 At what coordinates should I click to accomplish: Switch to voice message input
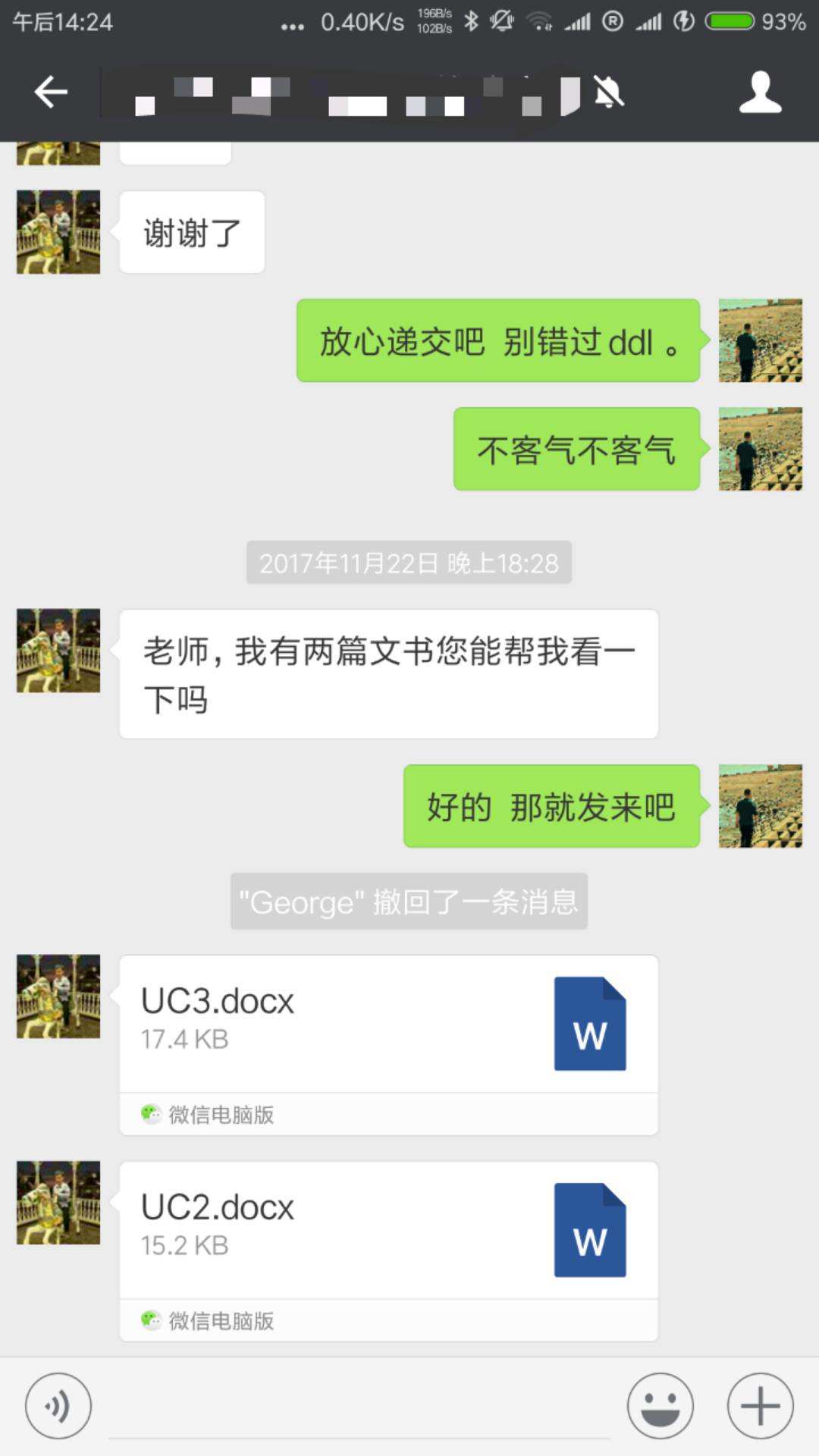coord(58,1405)
